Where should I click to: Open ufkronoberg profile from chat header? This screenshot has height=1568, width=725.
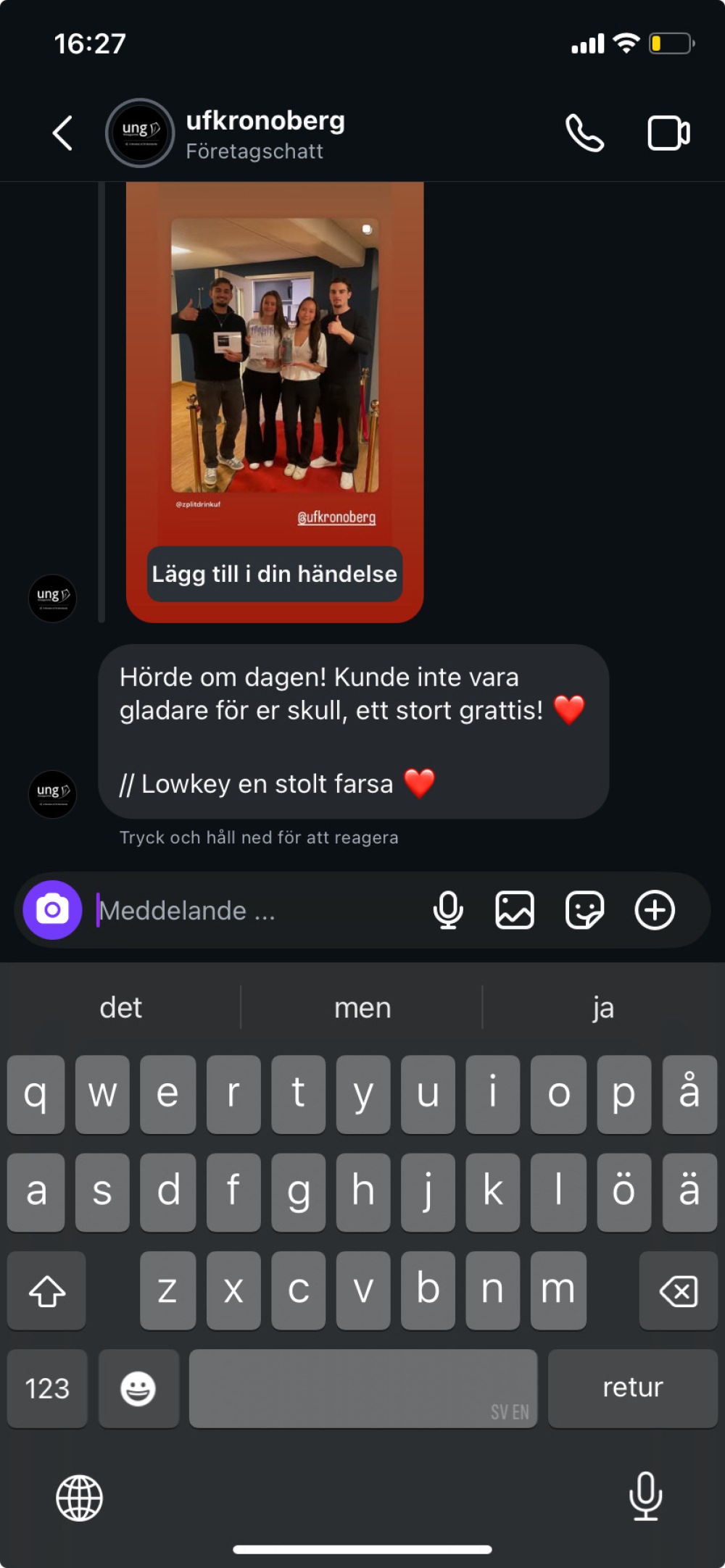[x=264, y=133]
